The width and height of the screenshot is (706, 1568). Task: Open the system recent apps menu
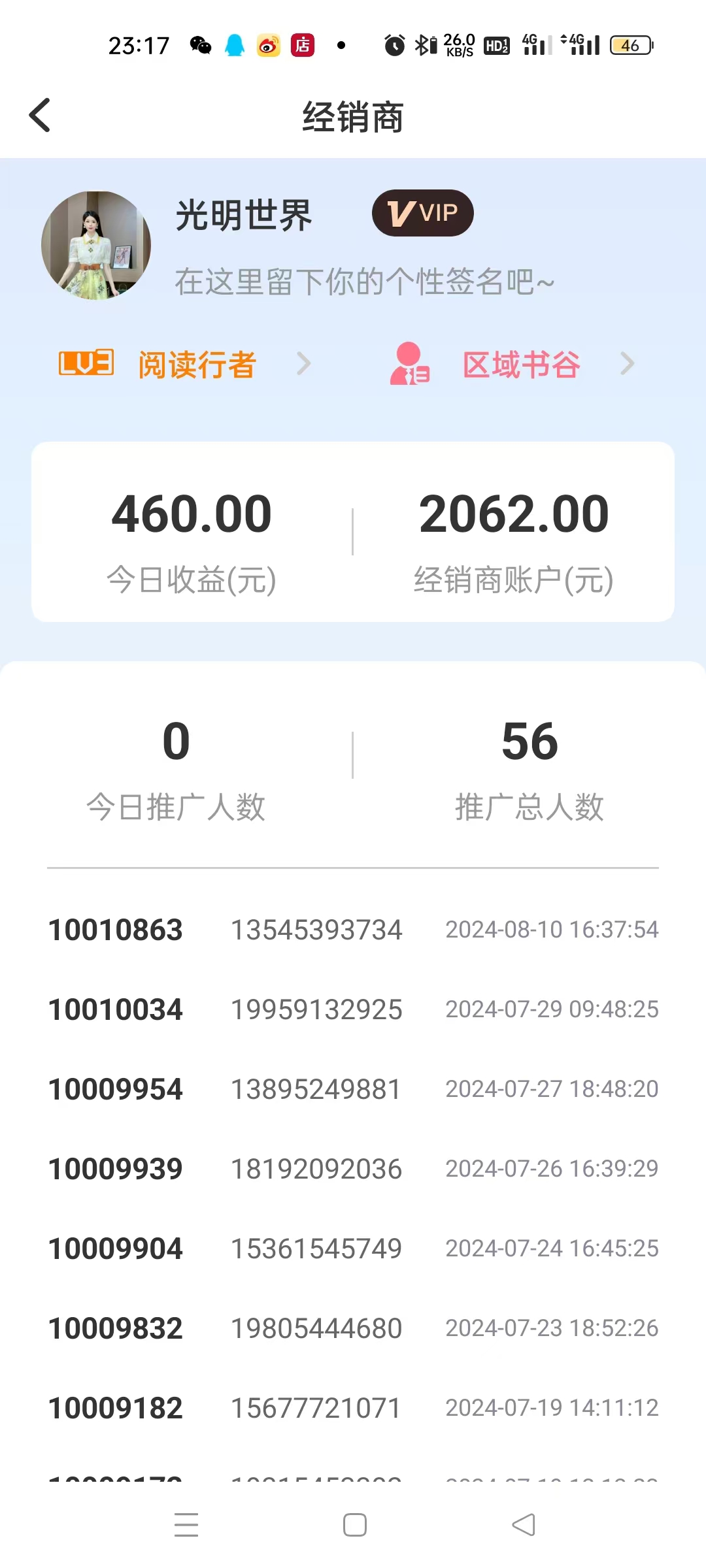coord(186,1525)
